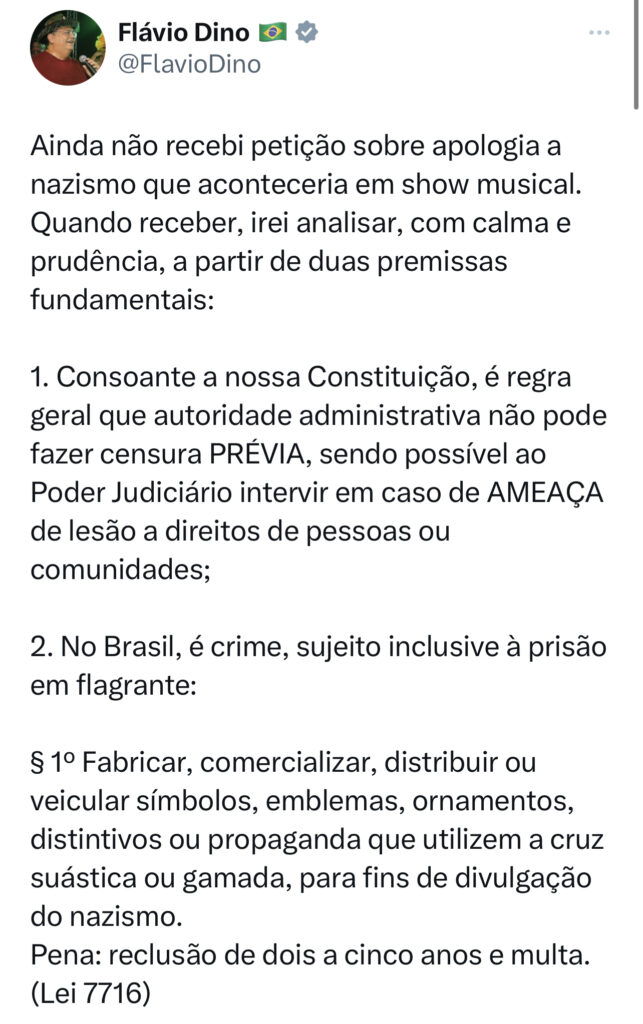Image resolution: width=643 pixels, height=1024 pixels.
Task: Open Flávio Dino's profile picture
Action: tap(68, 47)
